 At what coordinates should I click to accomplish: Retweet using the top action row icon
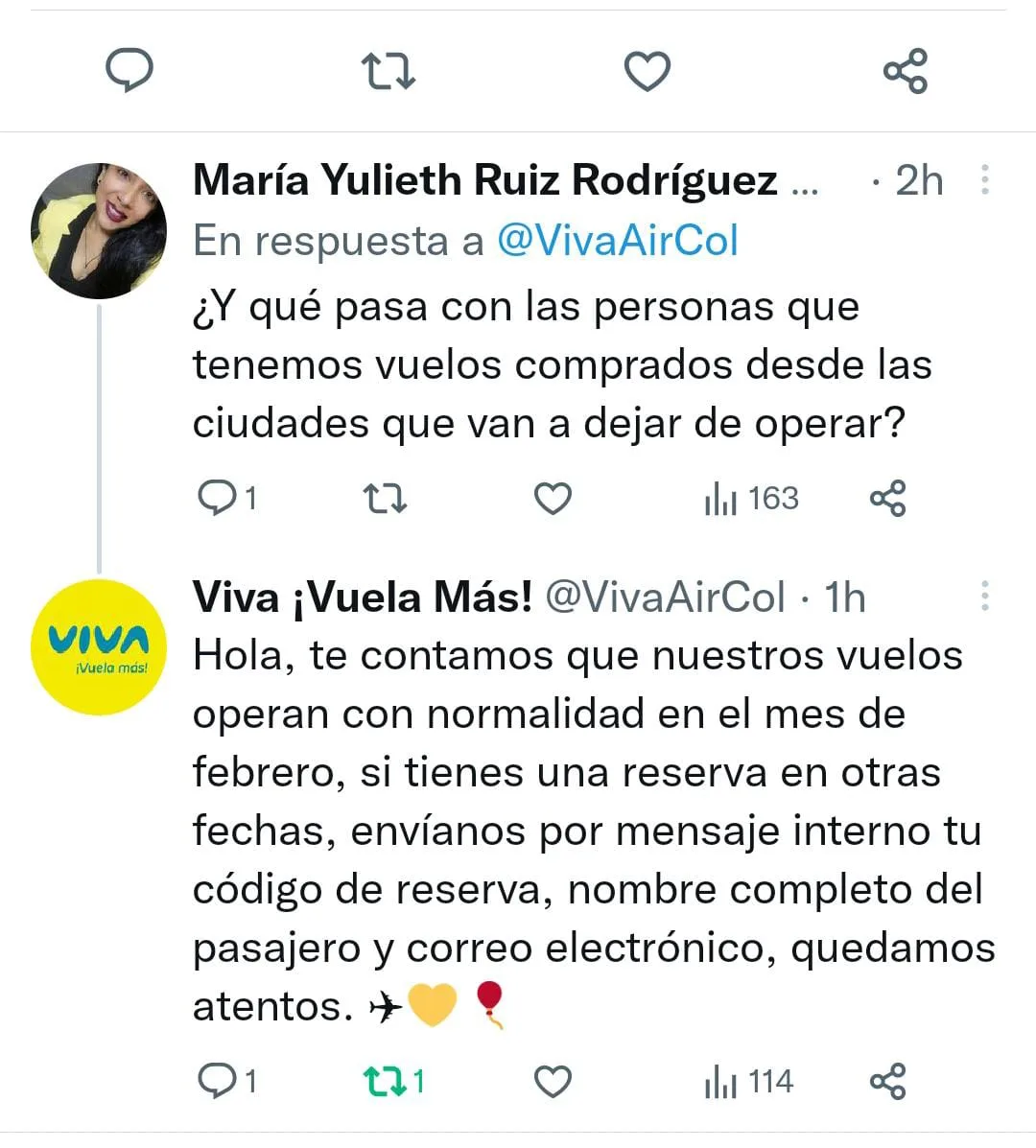pos(388,71)
